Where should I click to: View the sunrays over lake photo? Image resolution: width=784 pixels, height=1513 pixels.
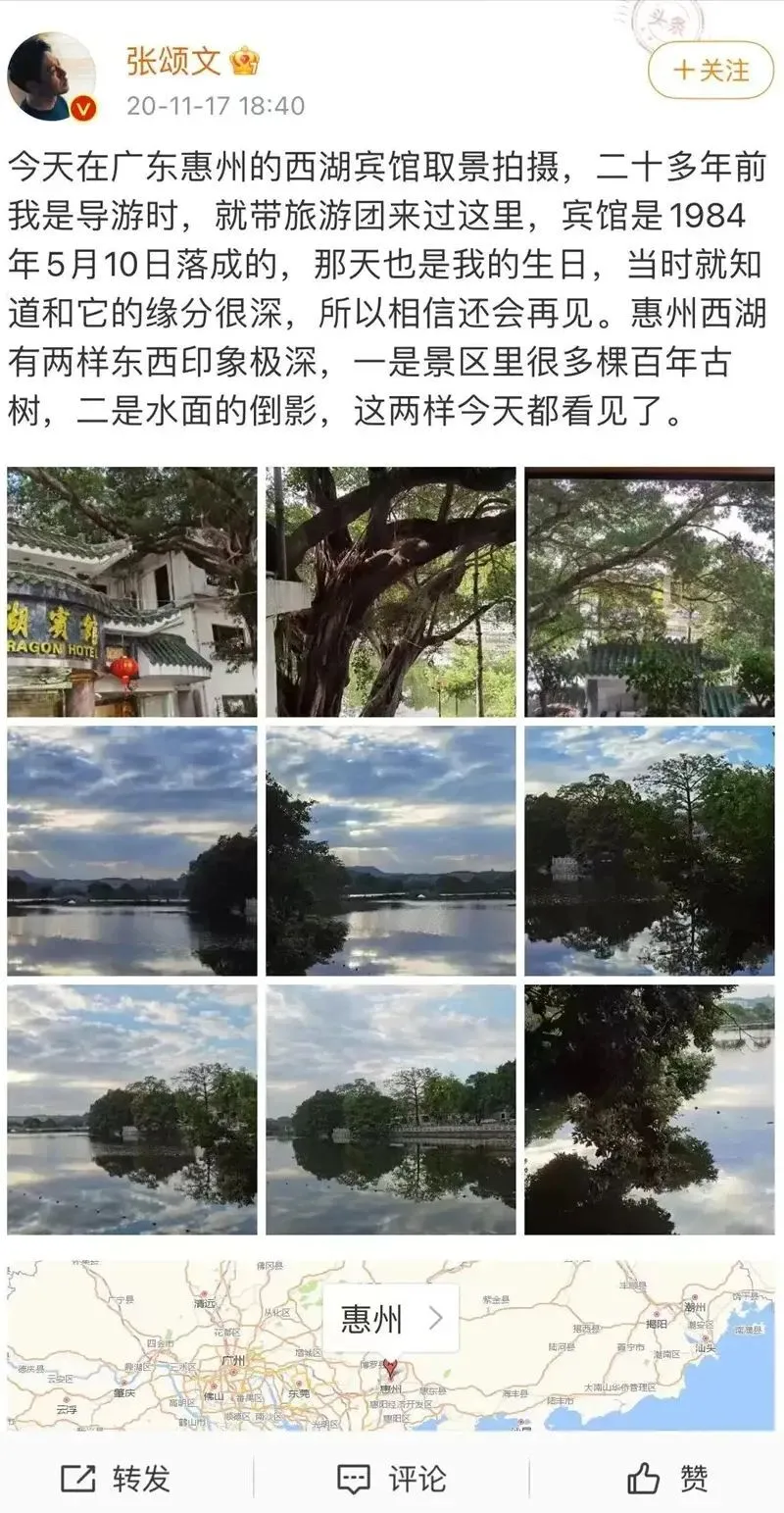pyautogui.click(x=390, y=850)
